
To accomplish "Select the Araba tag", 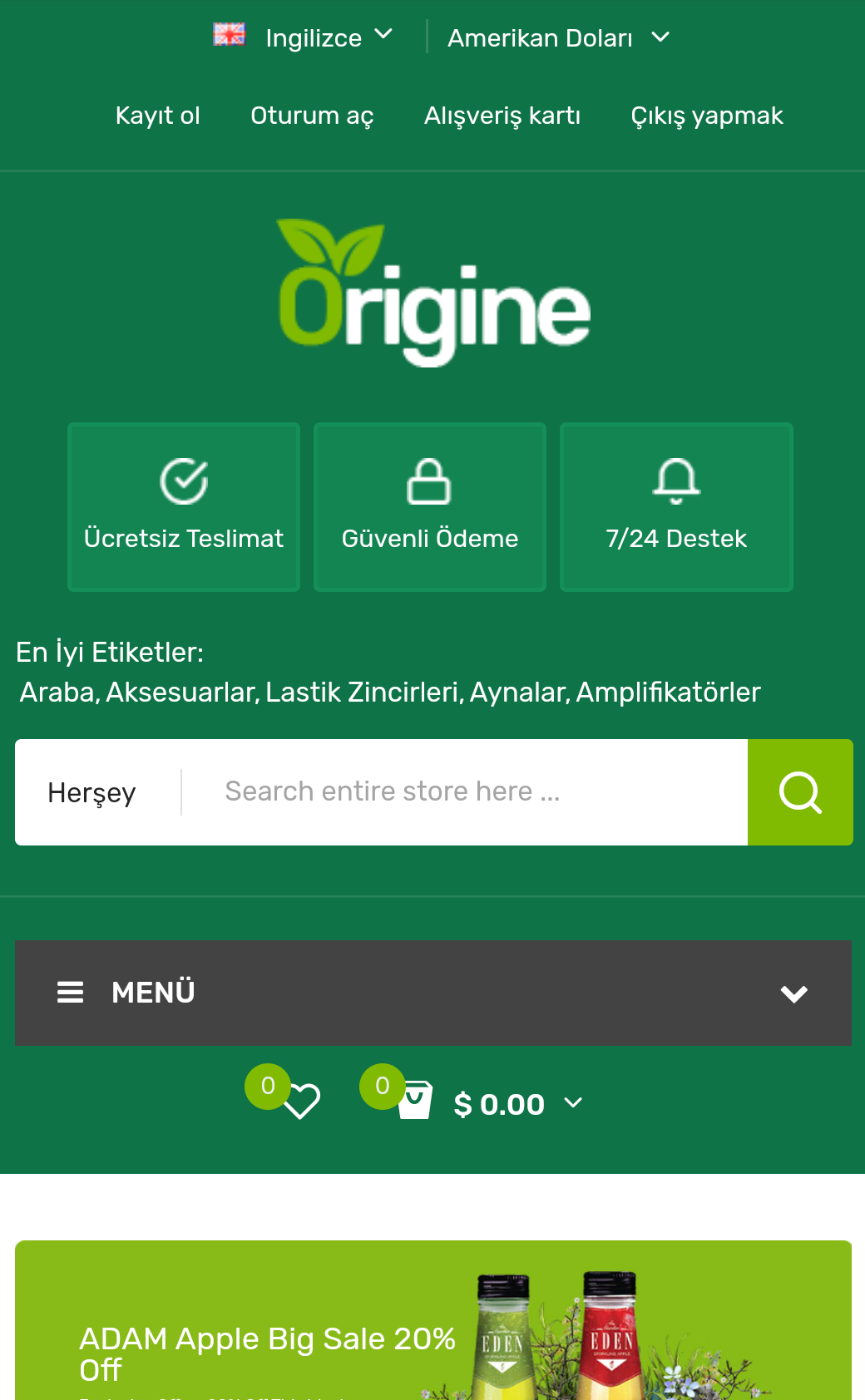I will click(x=57, y=692).
